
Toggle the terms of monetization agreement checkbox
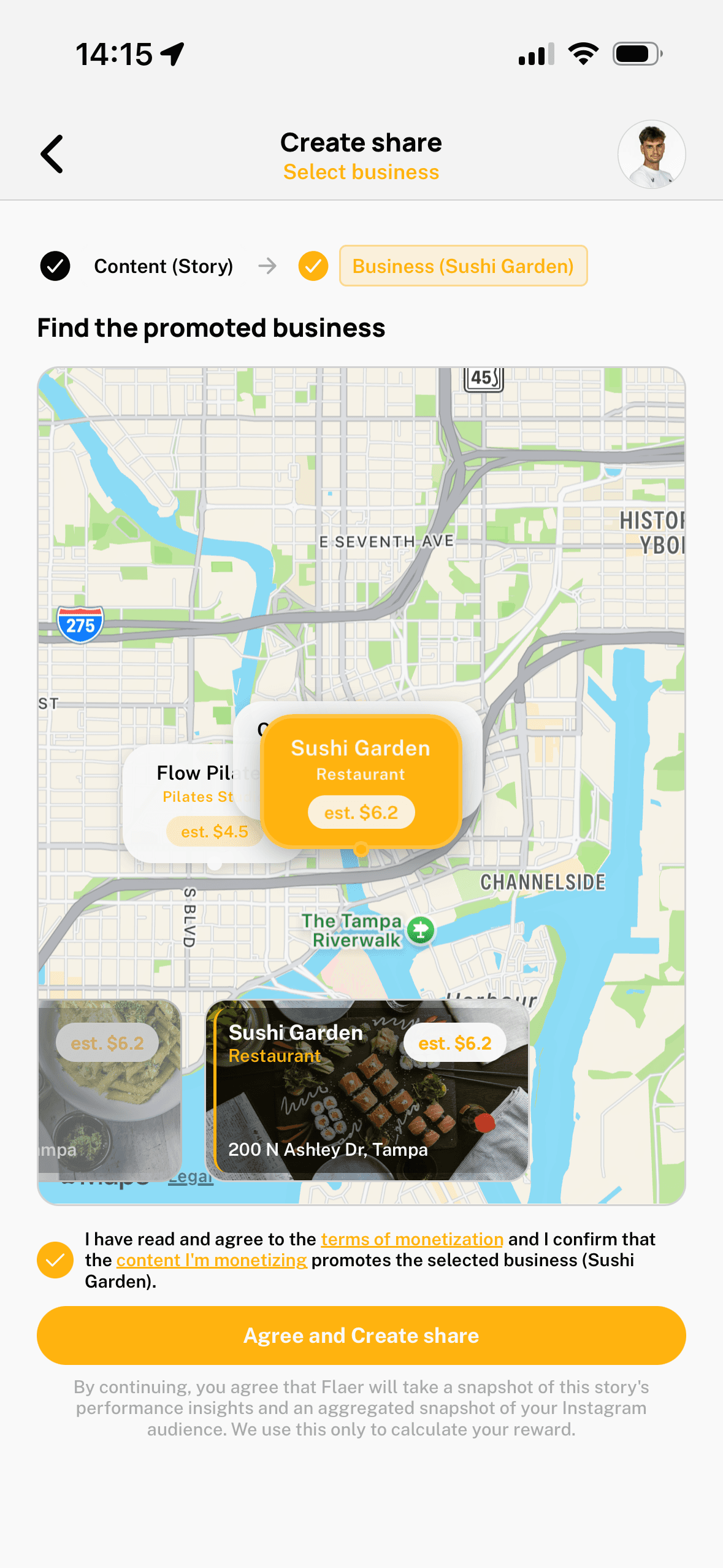55,1261
